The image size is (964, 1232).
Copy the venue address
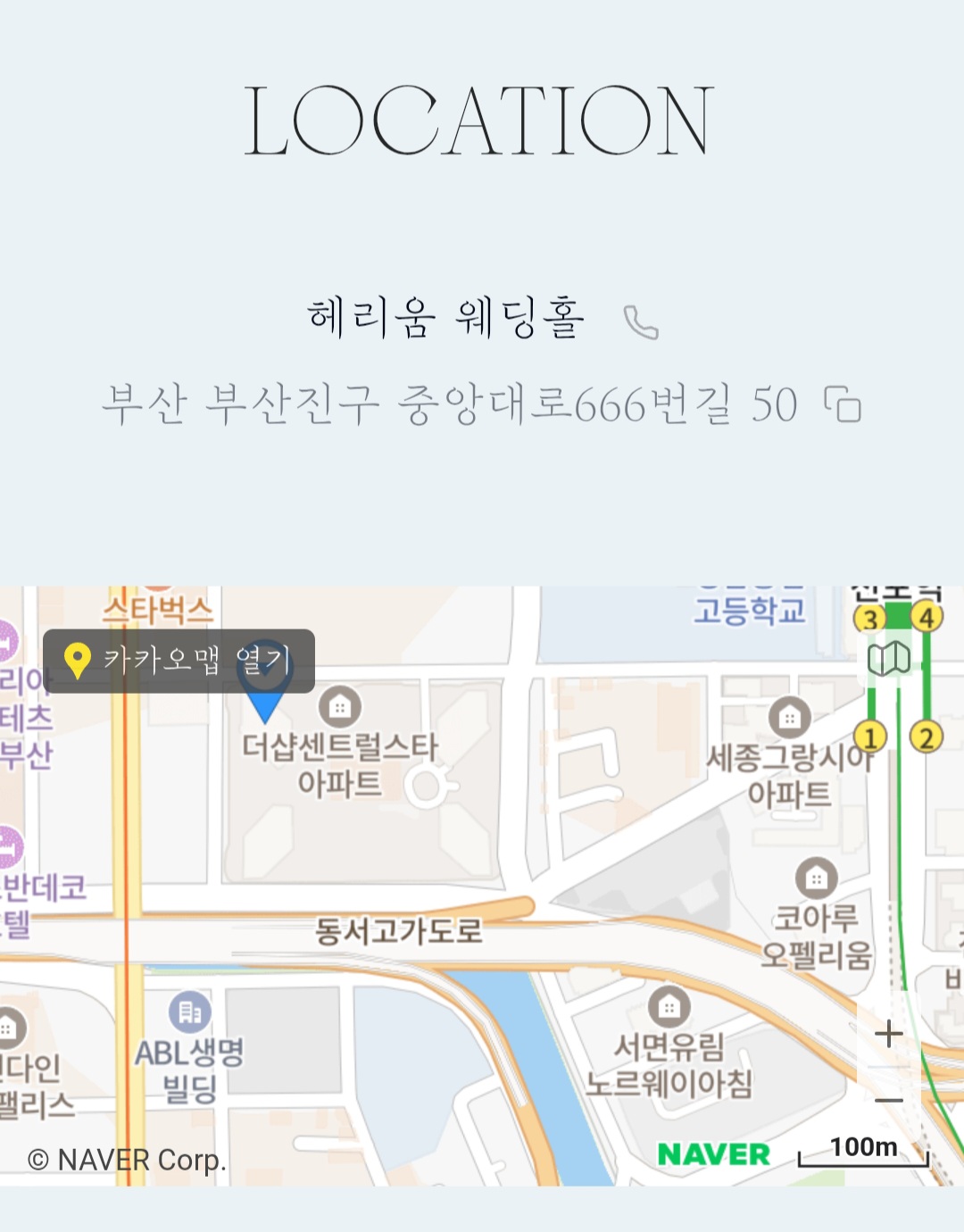842,404
